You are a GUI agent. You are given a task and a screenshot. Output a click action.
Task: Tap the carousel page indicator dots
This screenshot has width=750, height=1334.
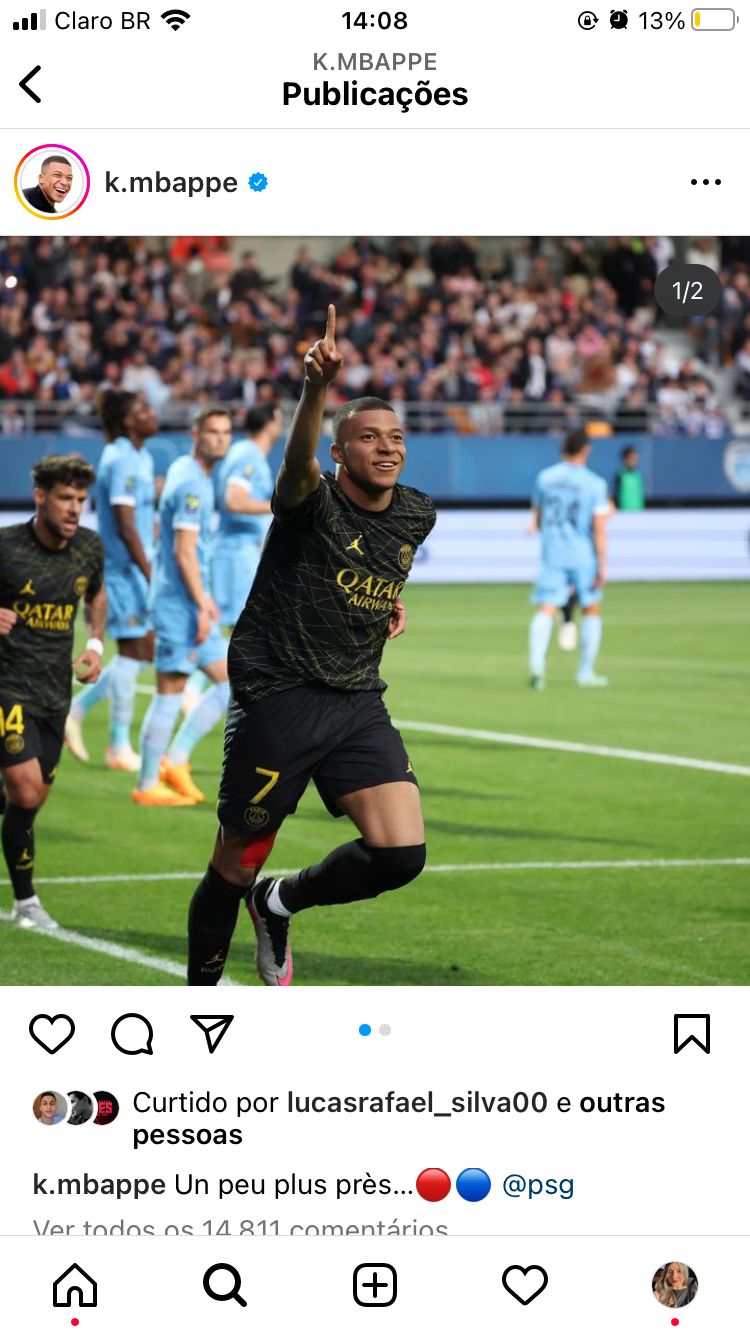pyautogui.click(x=375, y=1030)
